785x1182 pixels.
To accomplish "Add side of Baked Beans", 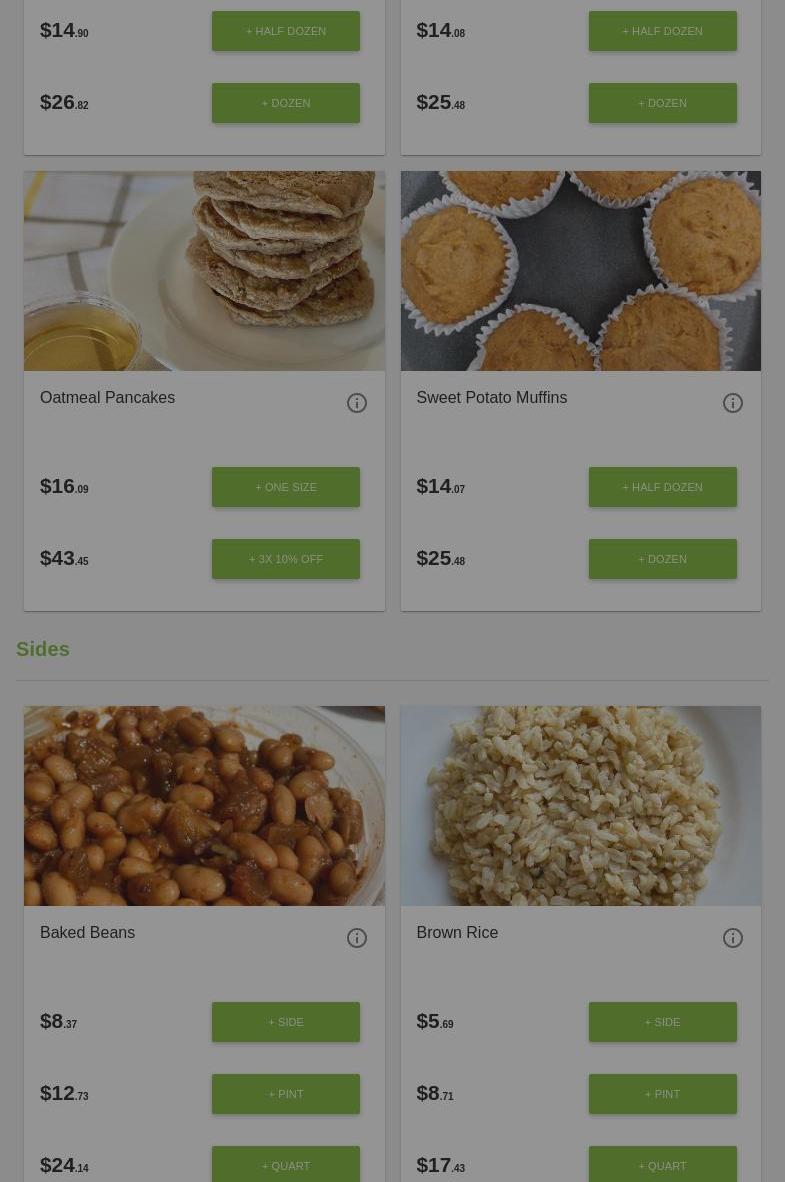I will pyautogui.click(x=286, y=1022).
